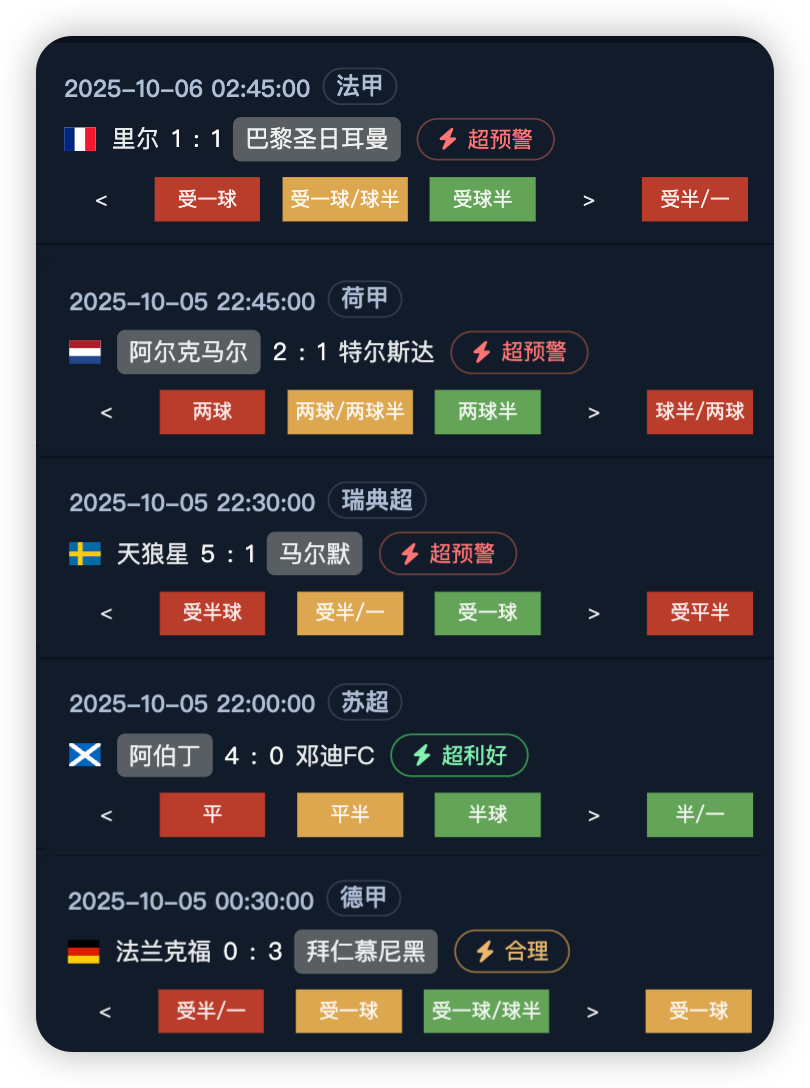Show next handicaps for the 阿尔克马尔 match
The image size is (810, 1088).
[594, 413]
